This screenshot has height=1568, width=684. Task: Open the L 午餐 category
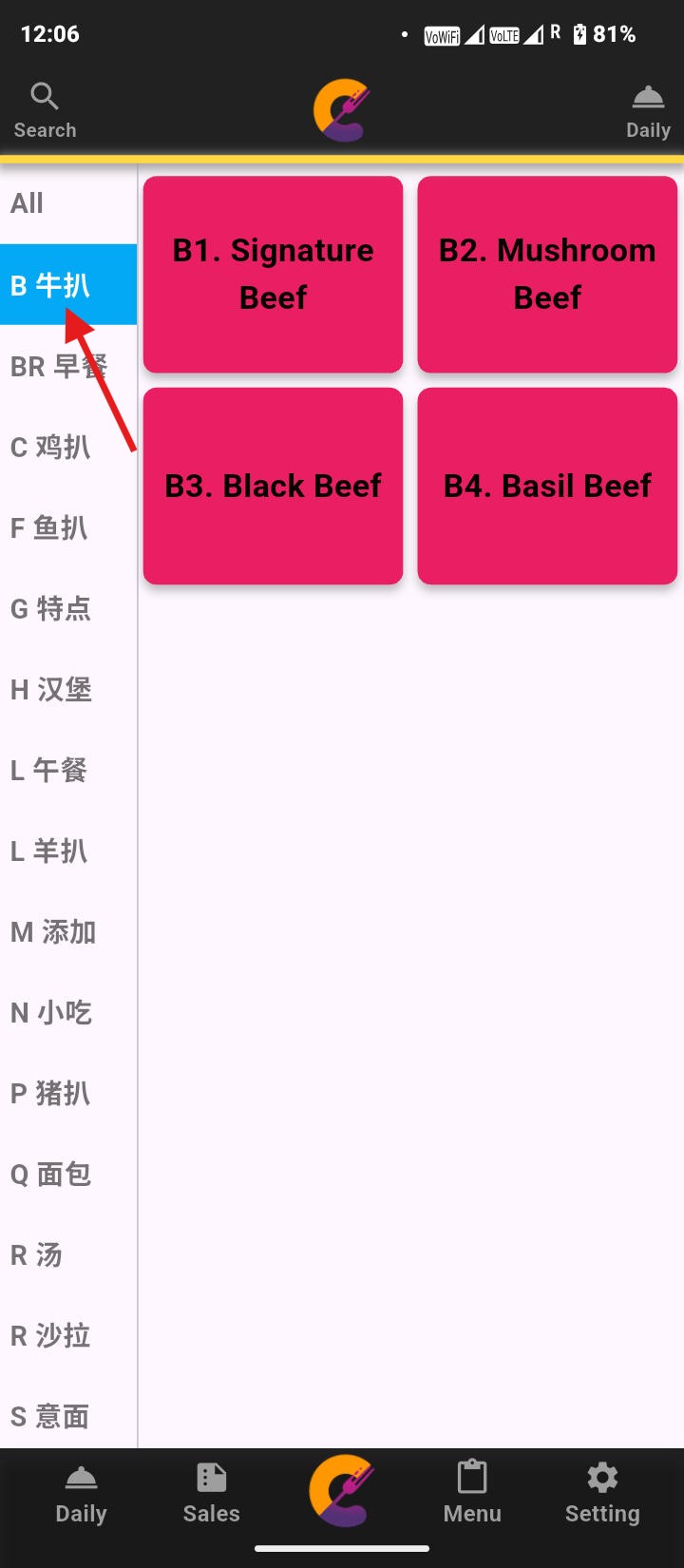coord(48,770)
